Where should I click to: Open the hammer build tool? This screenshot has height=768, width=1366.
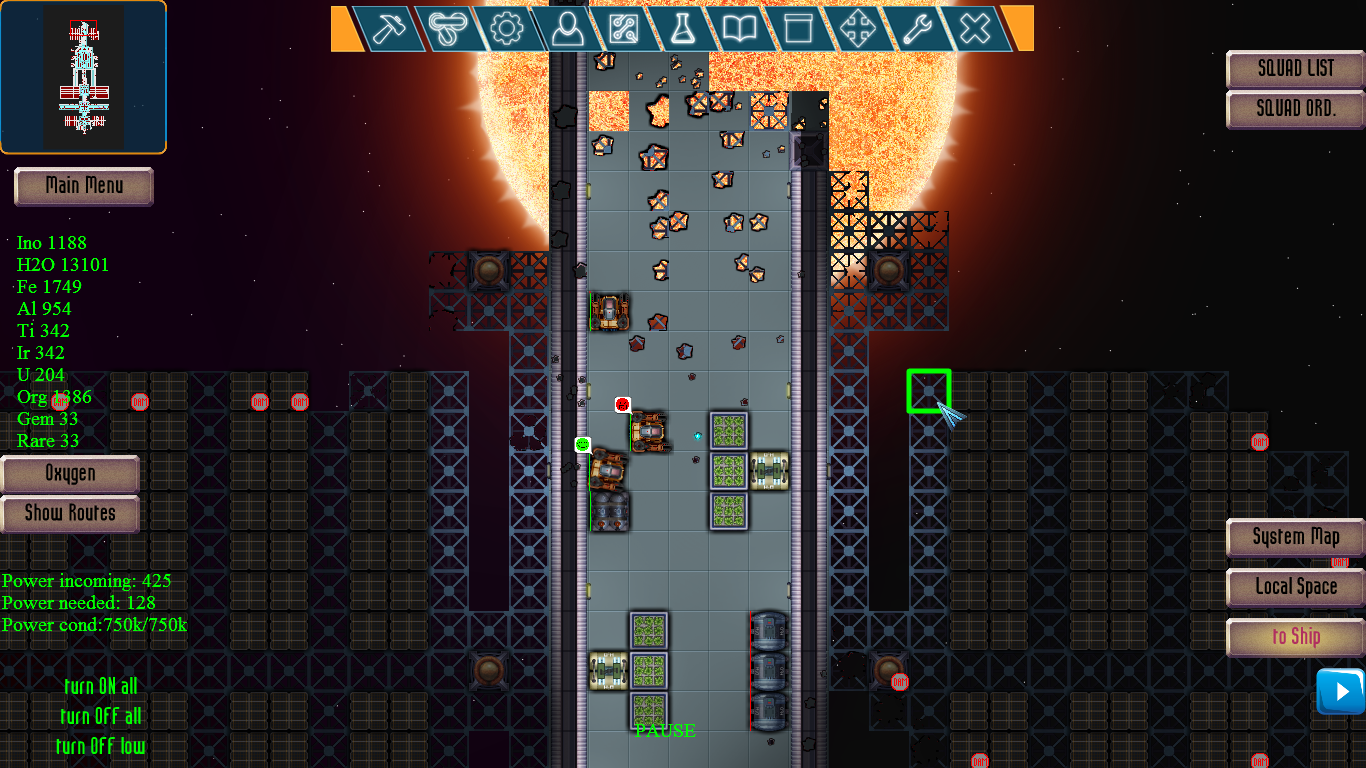click(387, 30)
